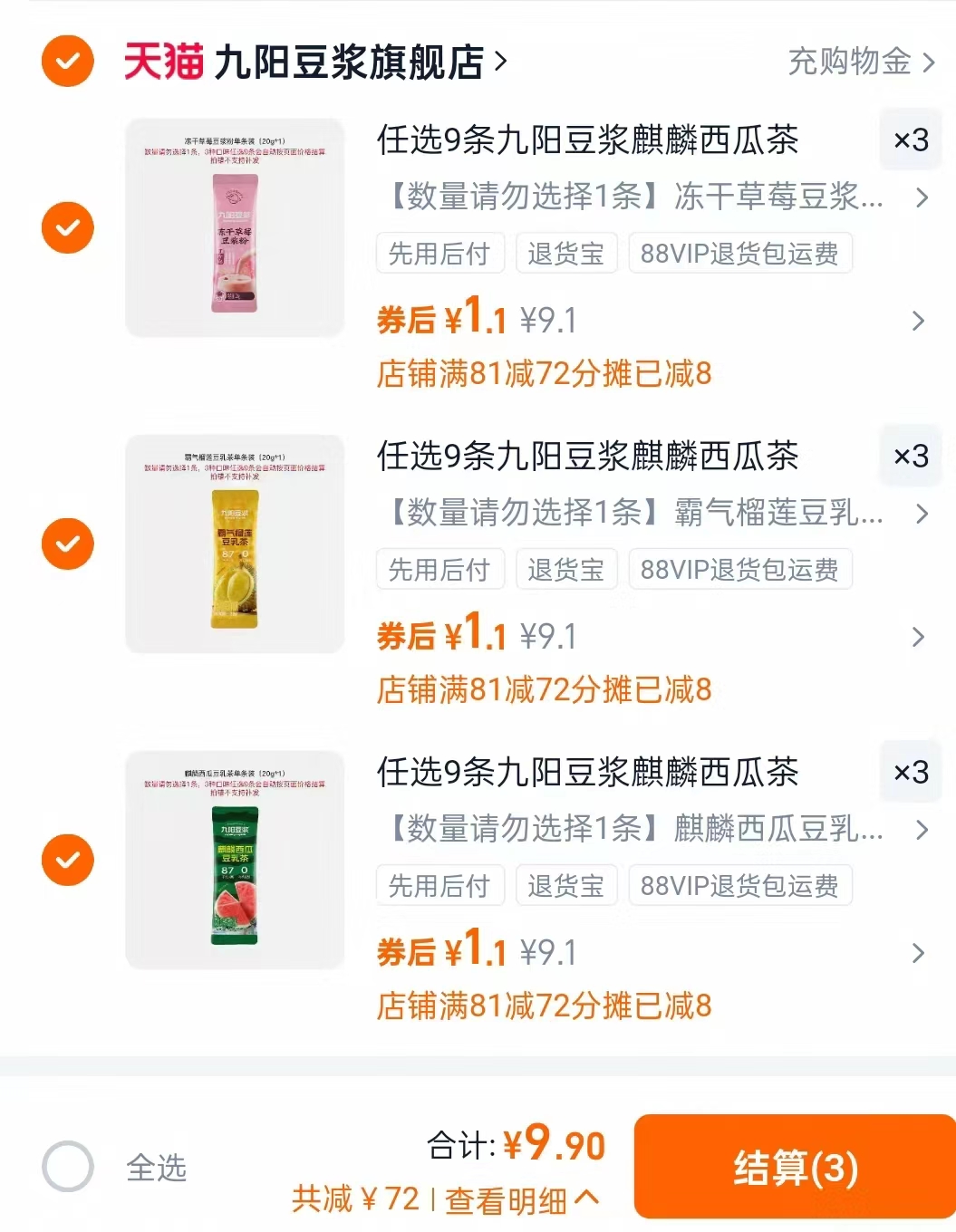
Task: Click the 退货宝 tag on durian item
Action: click(x=566, y=569)
